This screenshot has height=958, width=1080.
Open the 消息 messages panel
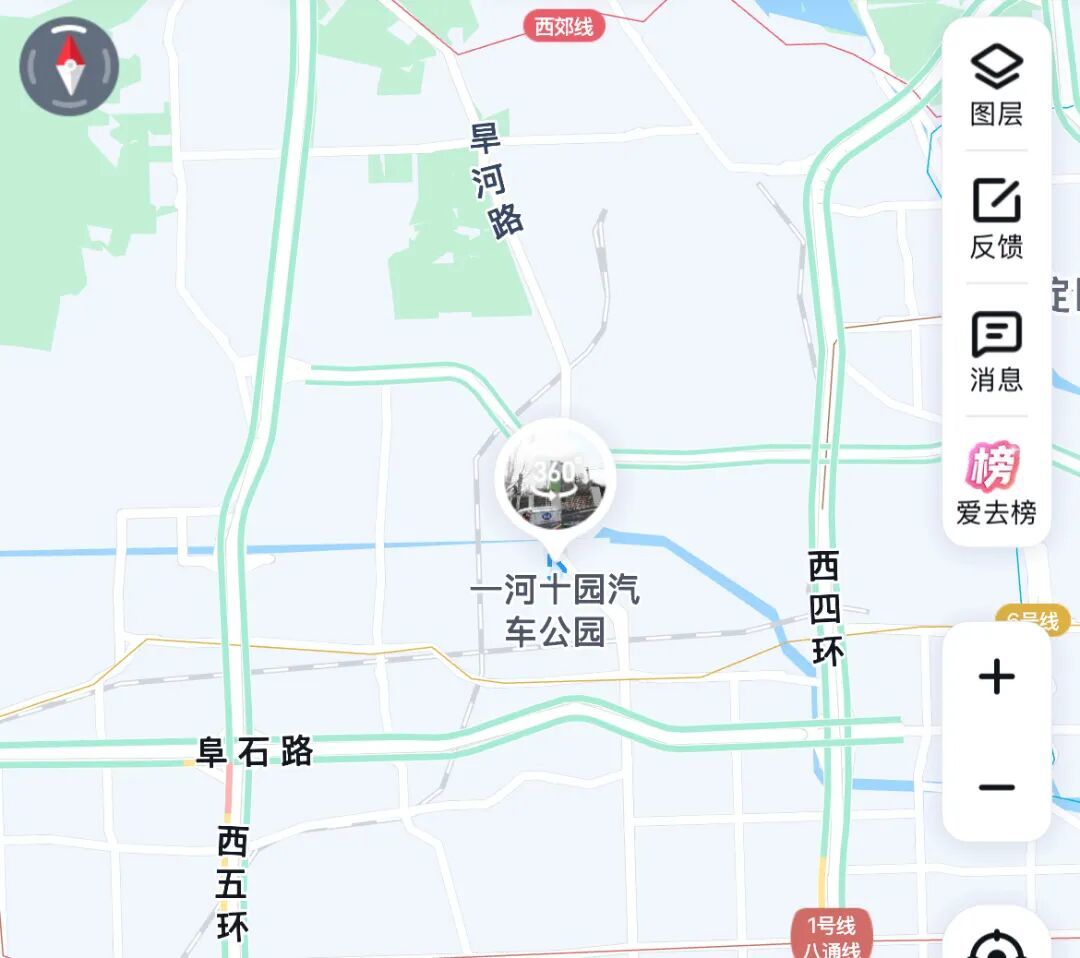tap(996, 351)
